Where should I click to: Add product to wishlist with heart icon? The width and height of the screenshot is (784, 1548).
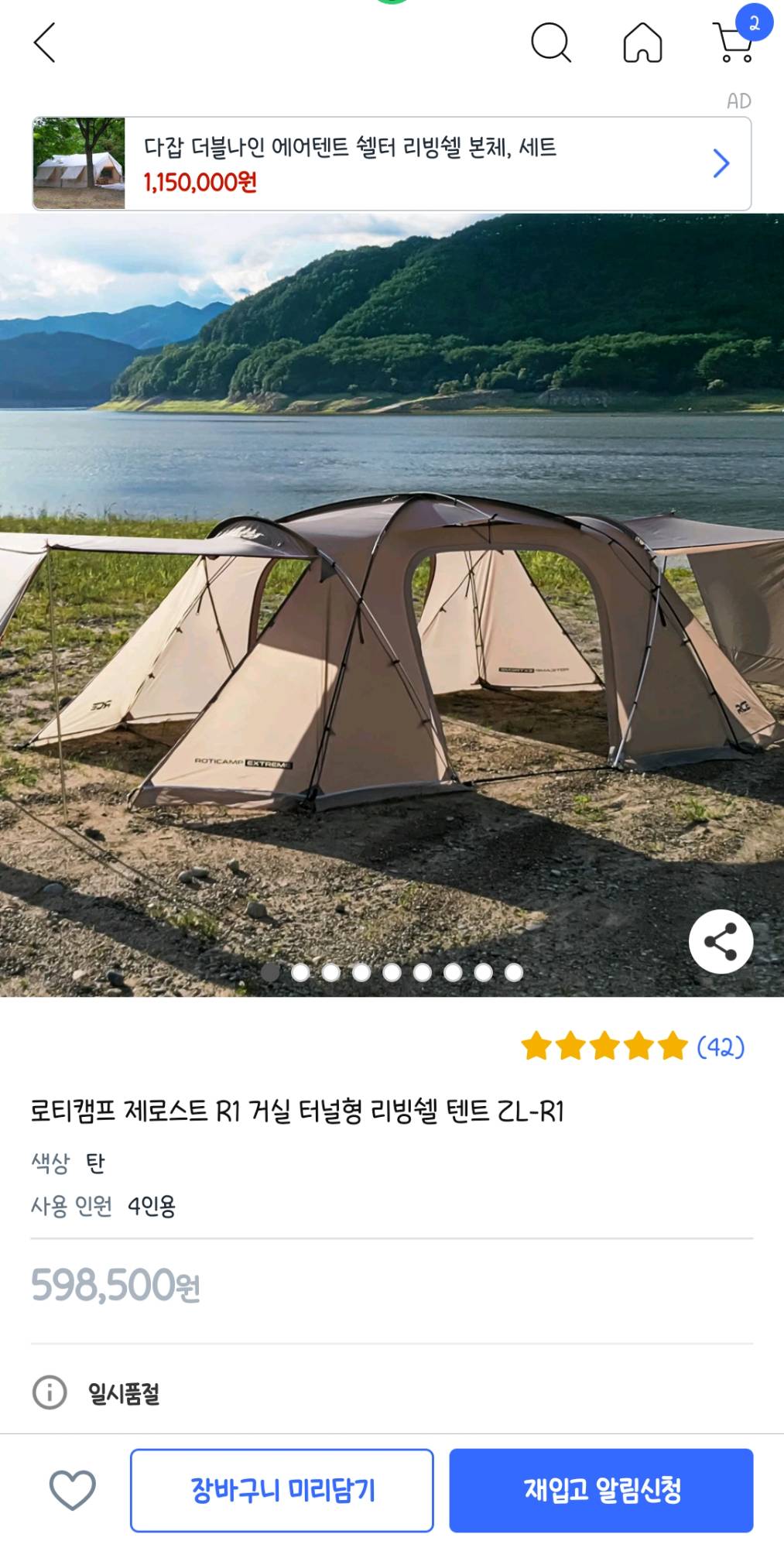72,1489
